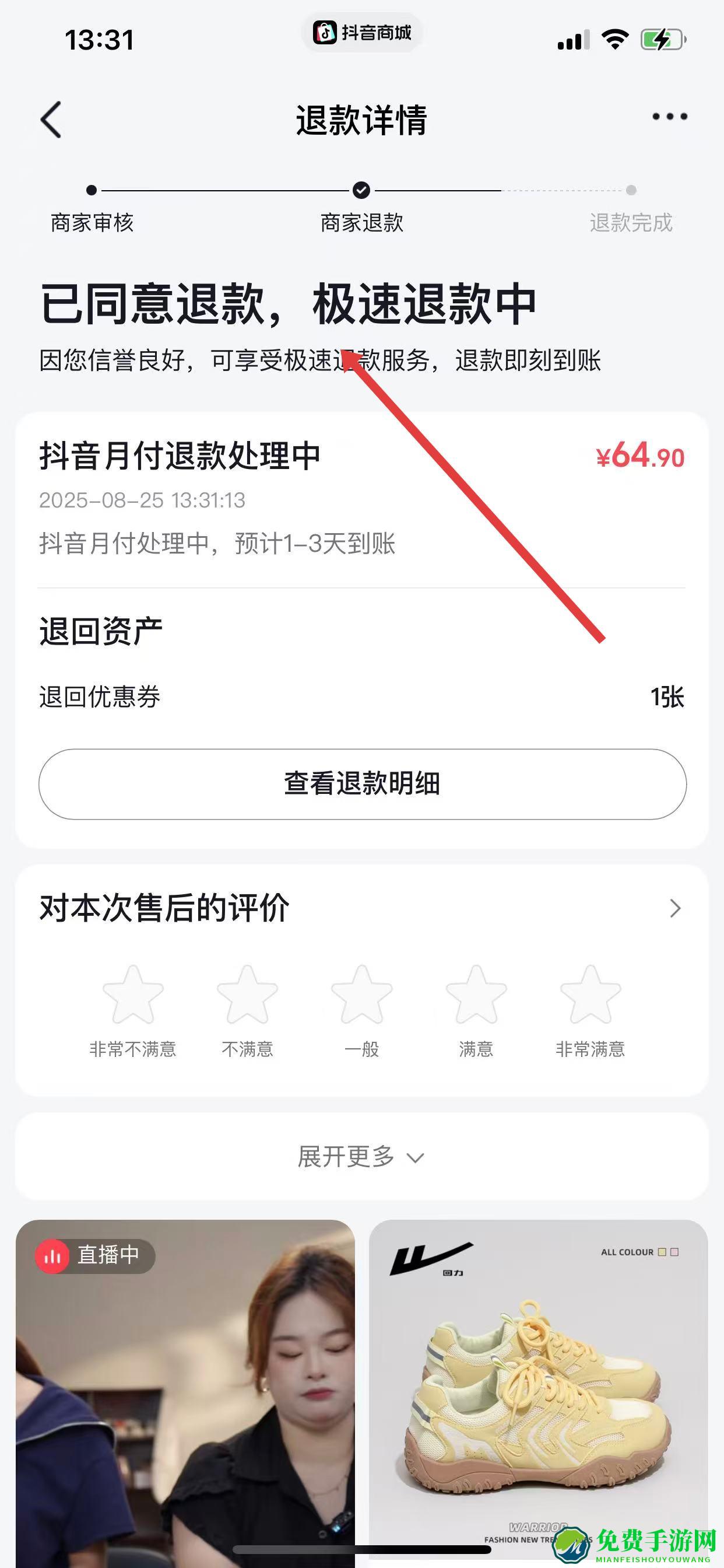Viewport: 724px width, 1568px height.
Task: Rate after-sales as 不满意
Action: 247,996
